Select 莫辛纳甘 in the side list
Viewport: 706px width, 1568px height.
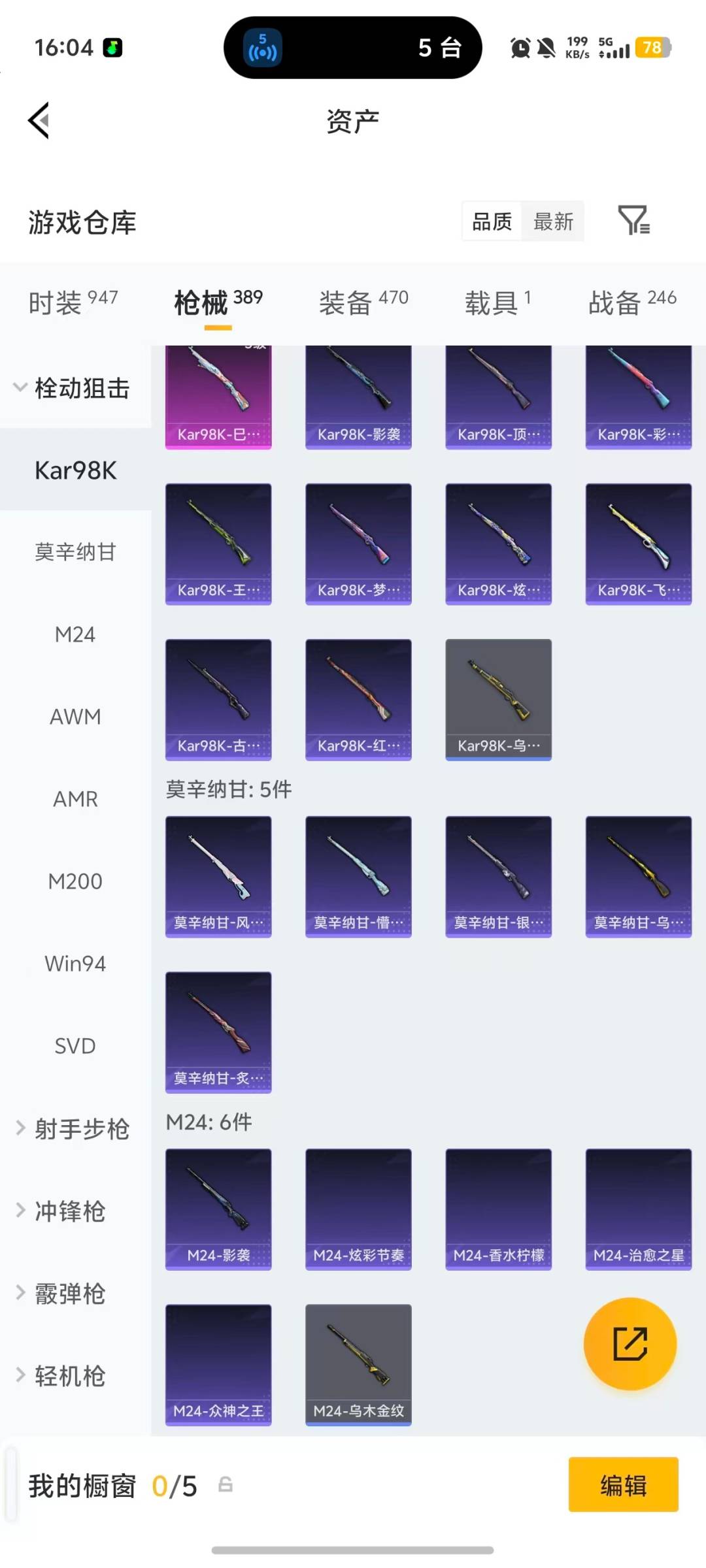point(75,552)
